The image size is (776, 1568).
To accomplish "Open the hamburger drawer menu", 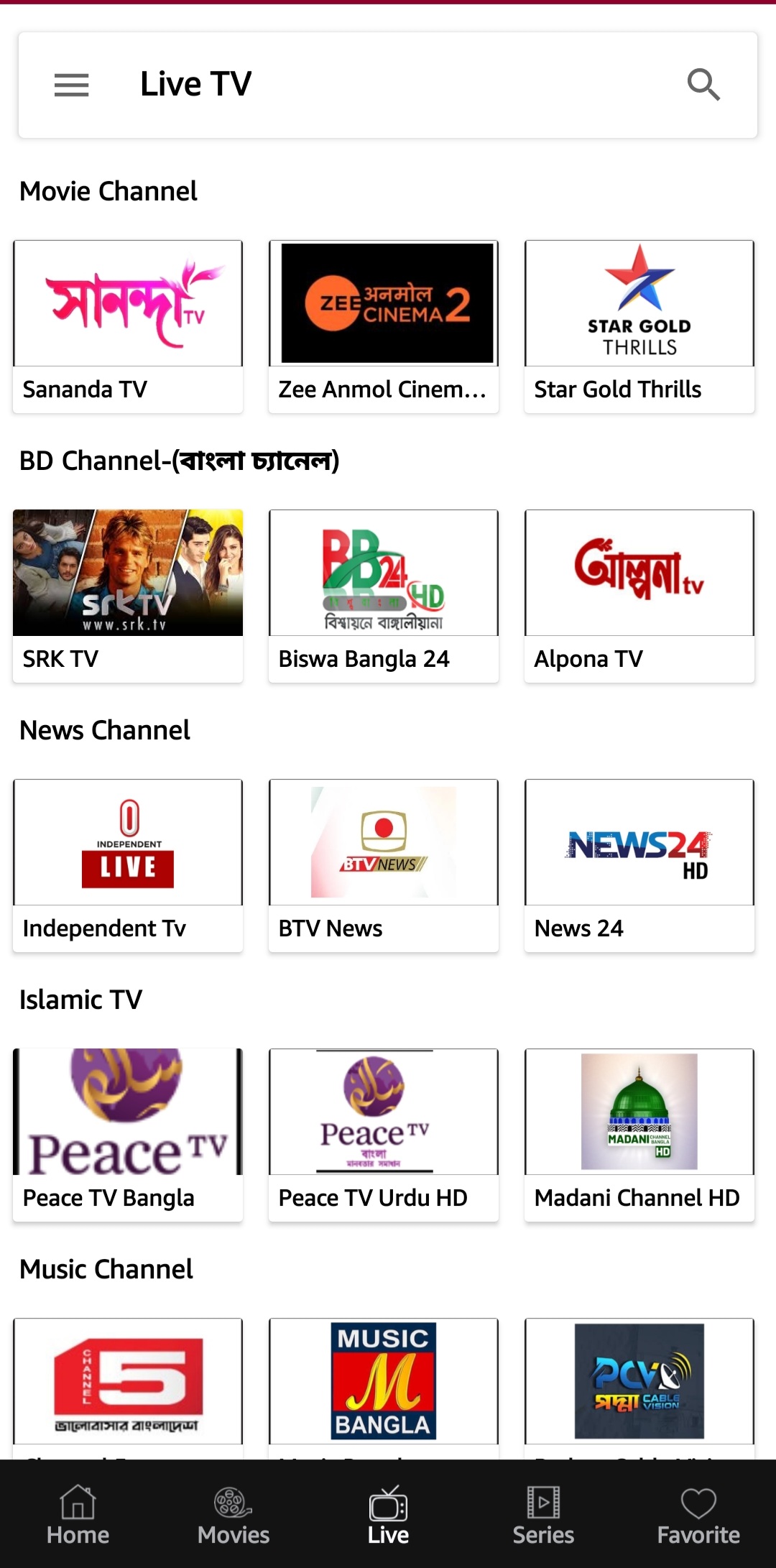I will click(72, 85).
